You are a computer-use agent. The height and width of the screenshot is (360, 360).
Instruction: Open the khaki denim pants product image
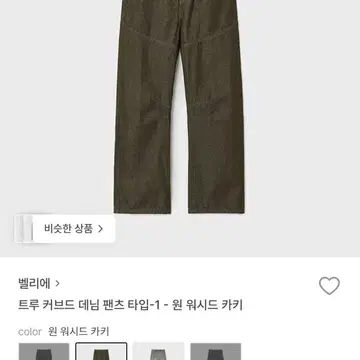coord(179,107)
